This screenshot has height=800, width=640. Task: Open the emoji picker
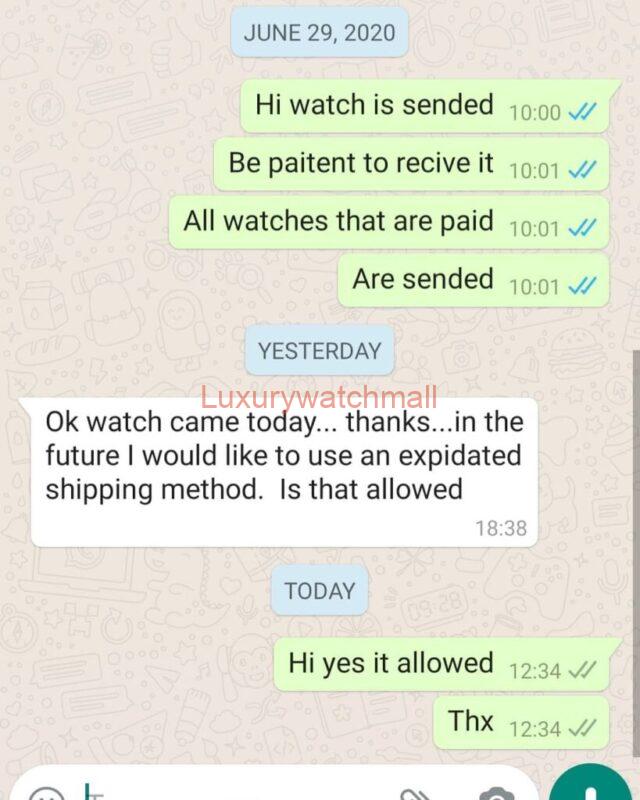click(x=44, y=794)
